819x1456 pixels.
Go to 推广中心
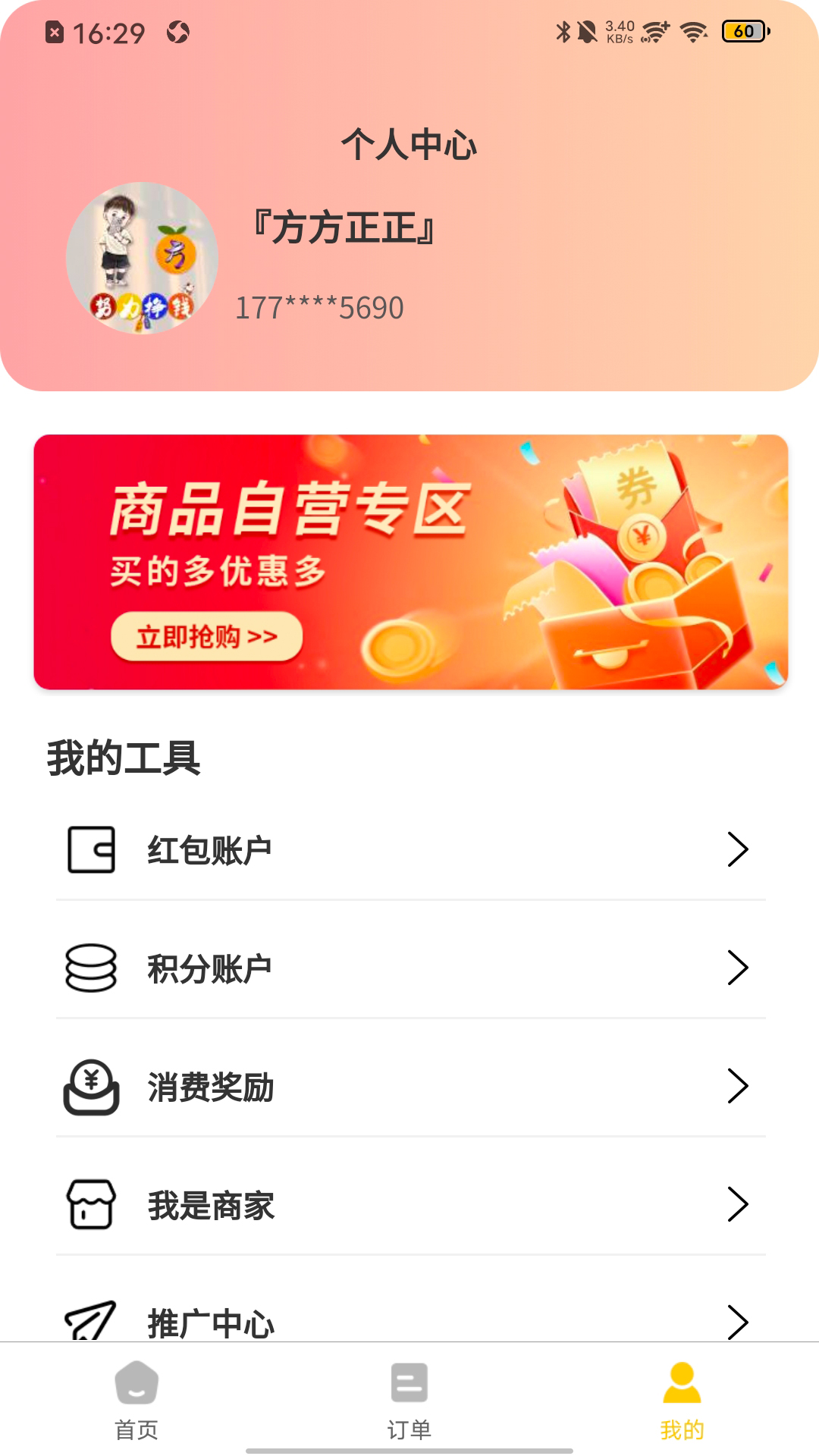(x=409, y=1321)
